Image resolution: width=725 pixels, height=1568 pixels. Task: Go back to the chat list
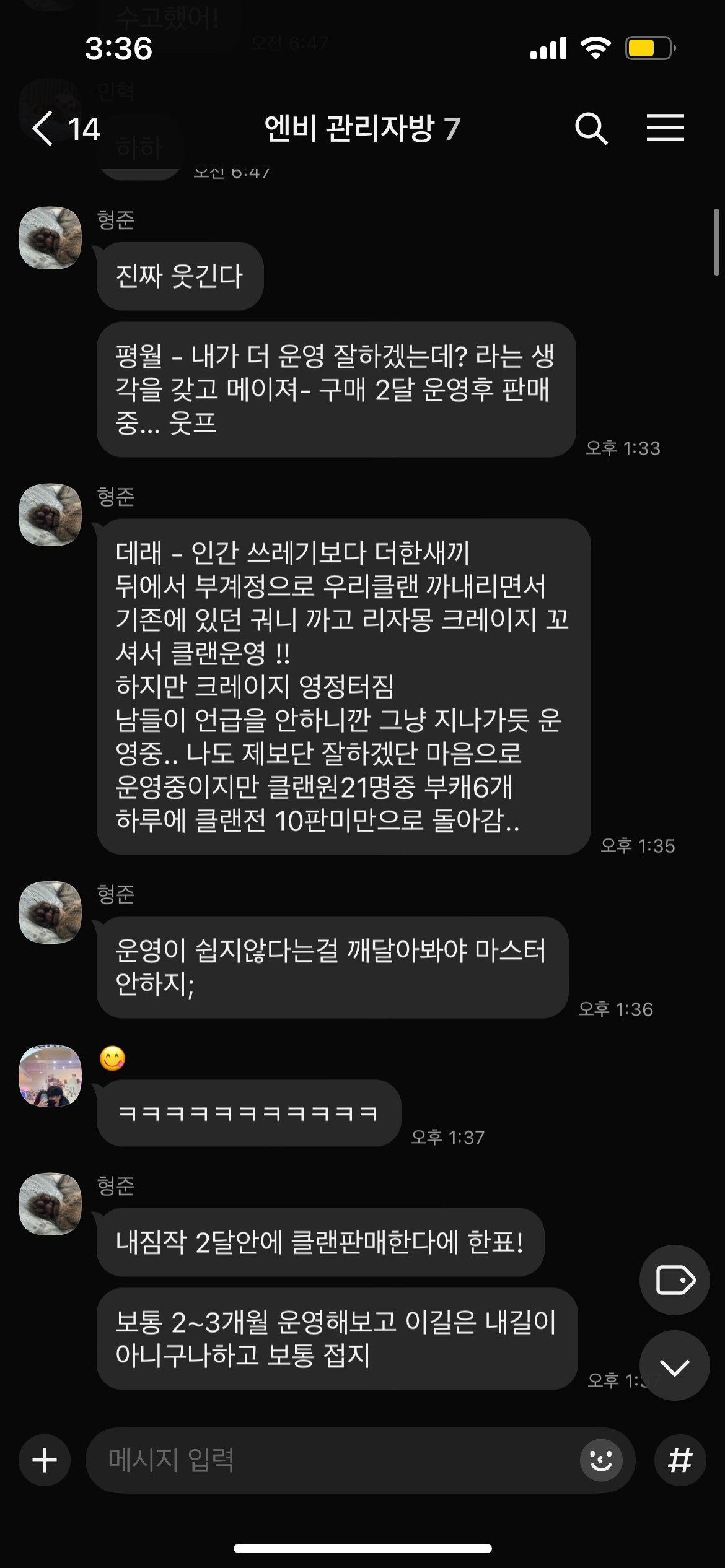(x=43, y=129)
